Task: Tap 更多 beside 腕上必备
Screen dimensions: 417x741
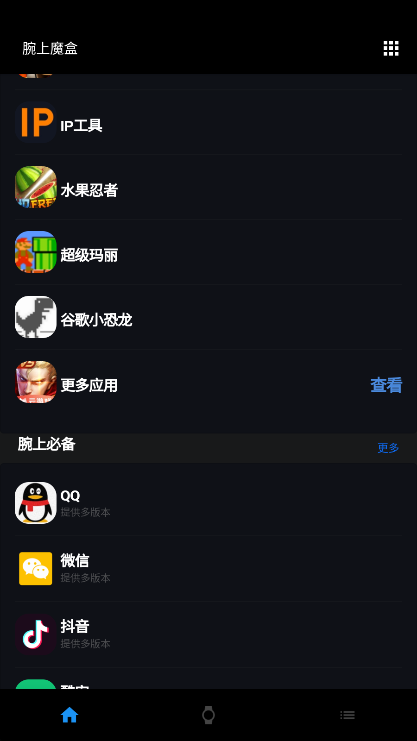Action: click(388, 448)
